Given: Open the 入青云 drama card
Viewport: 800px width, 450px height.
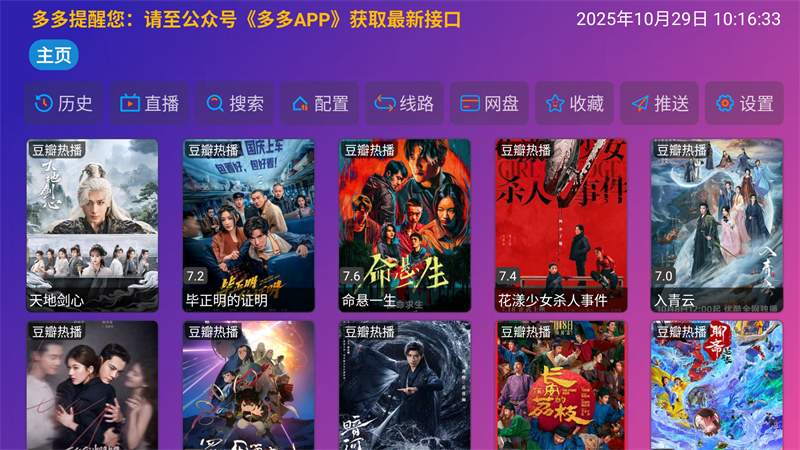Looking at the screenshot, I should pyautogui.click(x=716, y=225).
